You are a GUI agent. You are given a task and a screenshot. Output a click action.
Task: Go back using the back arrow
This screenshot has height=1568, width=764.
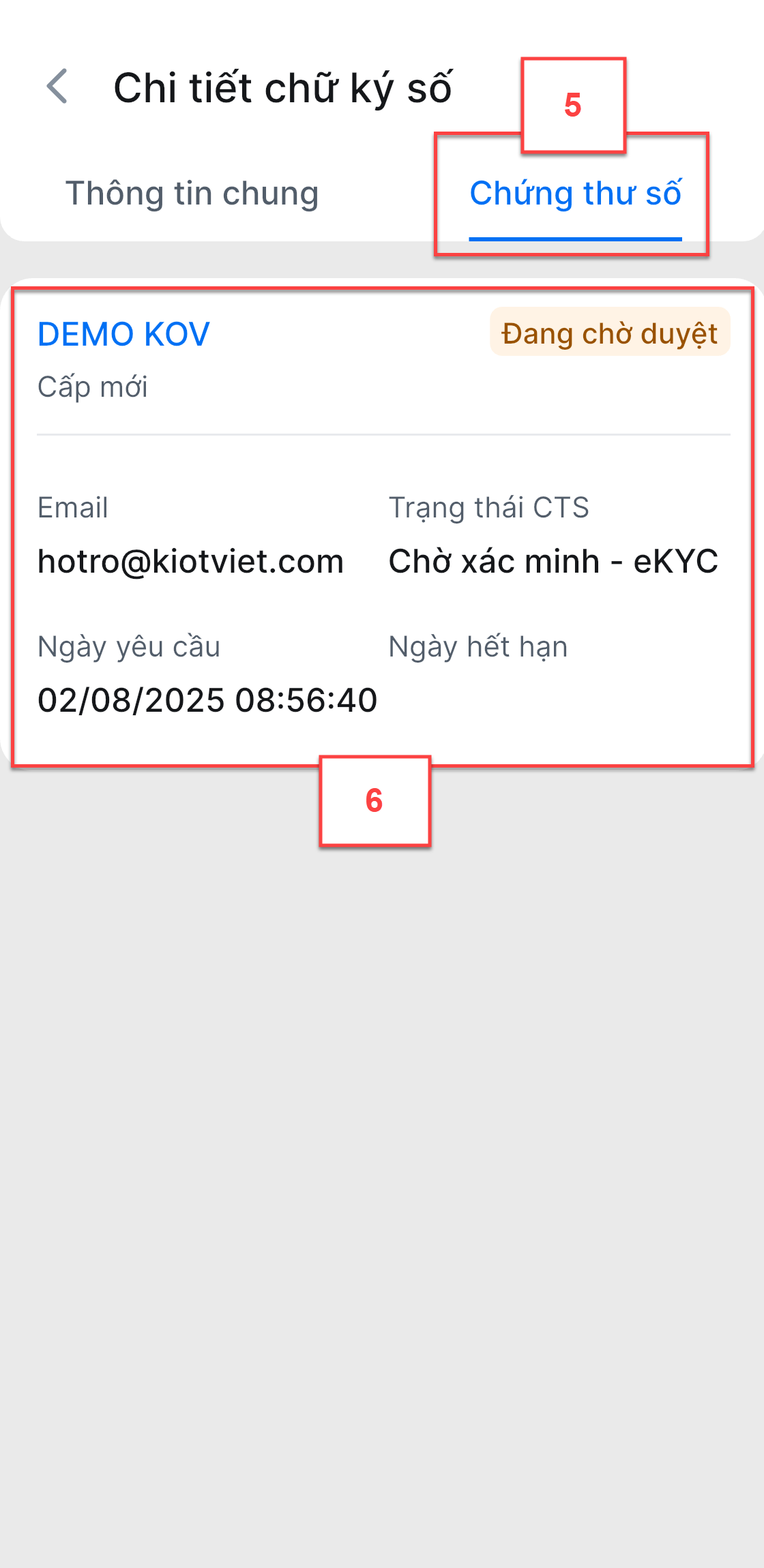pos(57,87)
